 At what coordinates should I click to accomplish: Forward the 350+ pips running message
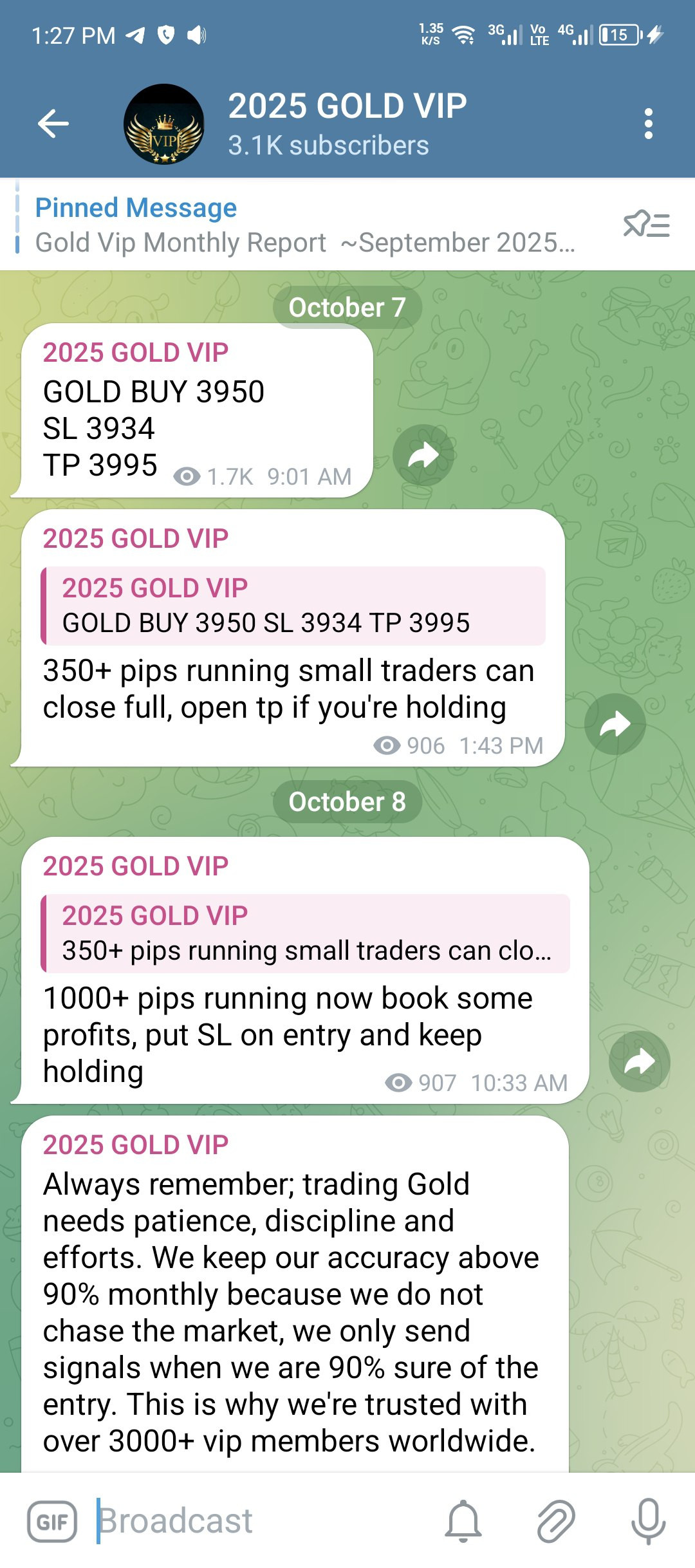coord(615,724)
